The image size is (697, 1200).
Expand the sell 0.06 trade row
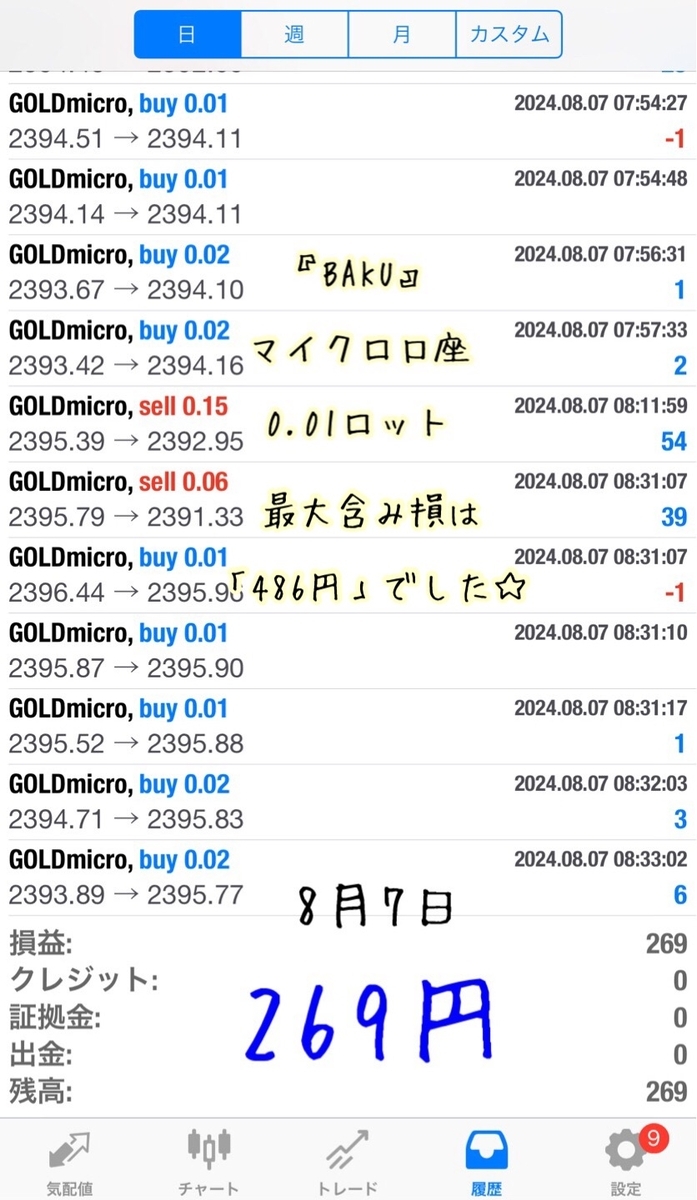pos(348,499)
